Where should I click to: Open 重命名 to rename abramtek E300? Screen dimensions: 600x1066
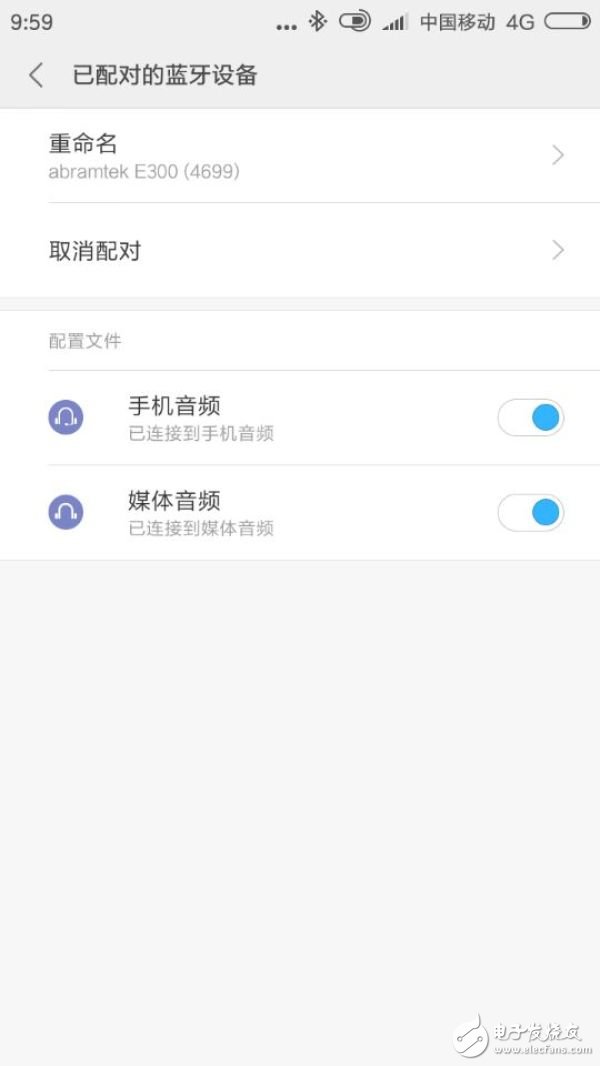tap(300, 156)
